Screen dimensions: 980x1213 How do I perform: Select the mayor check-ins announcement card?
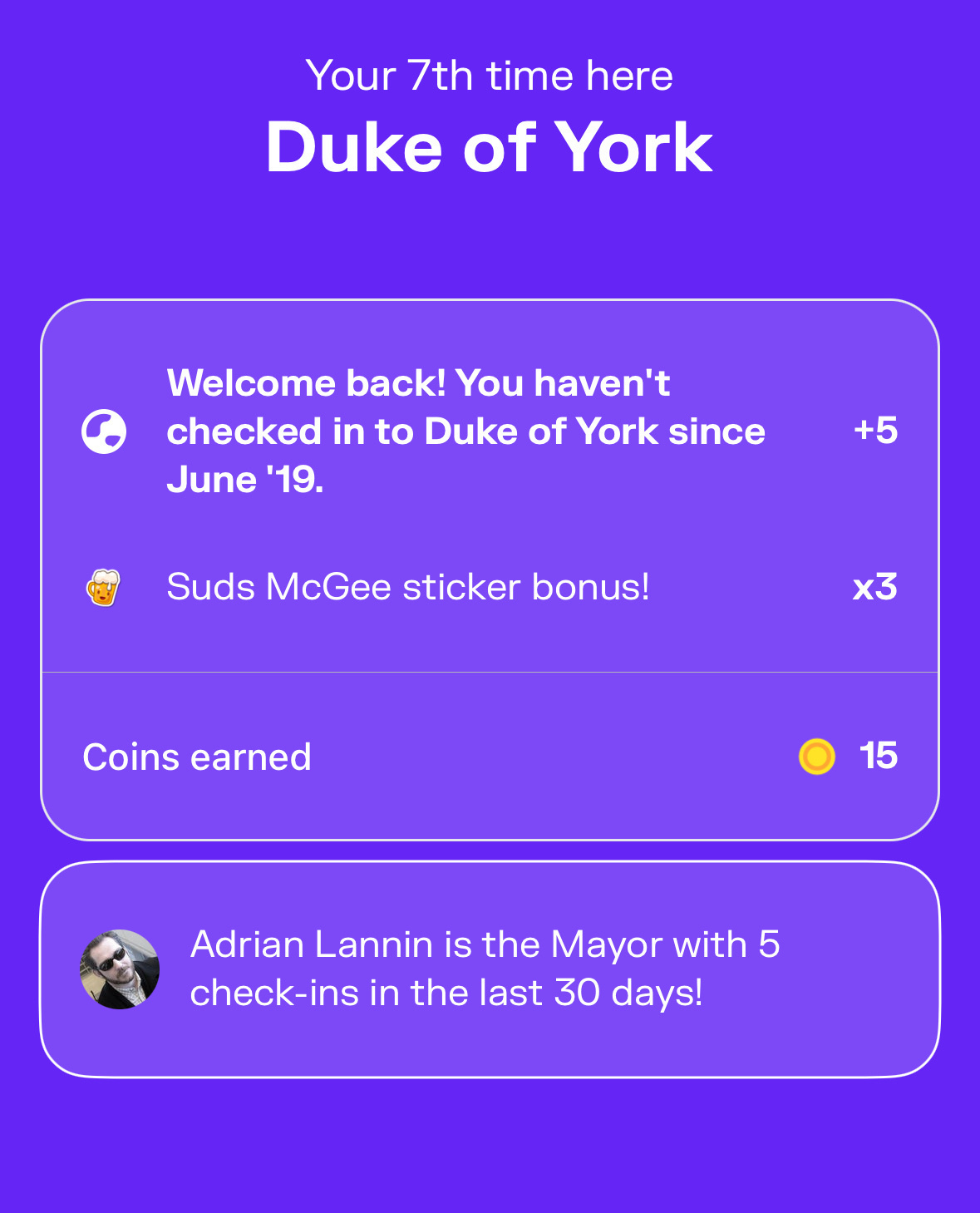click(490, 969)
